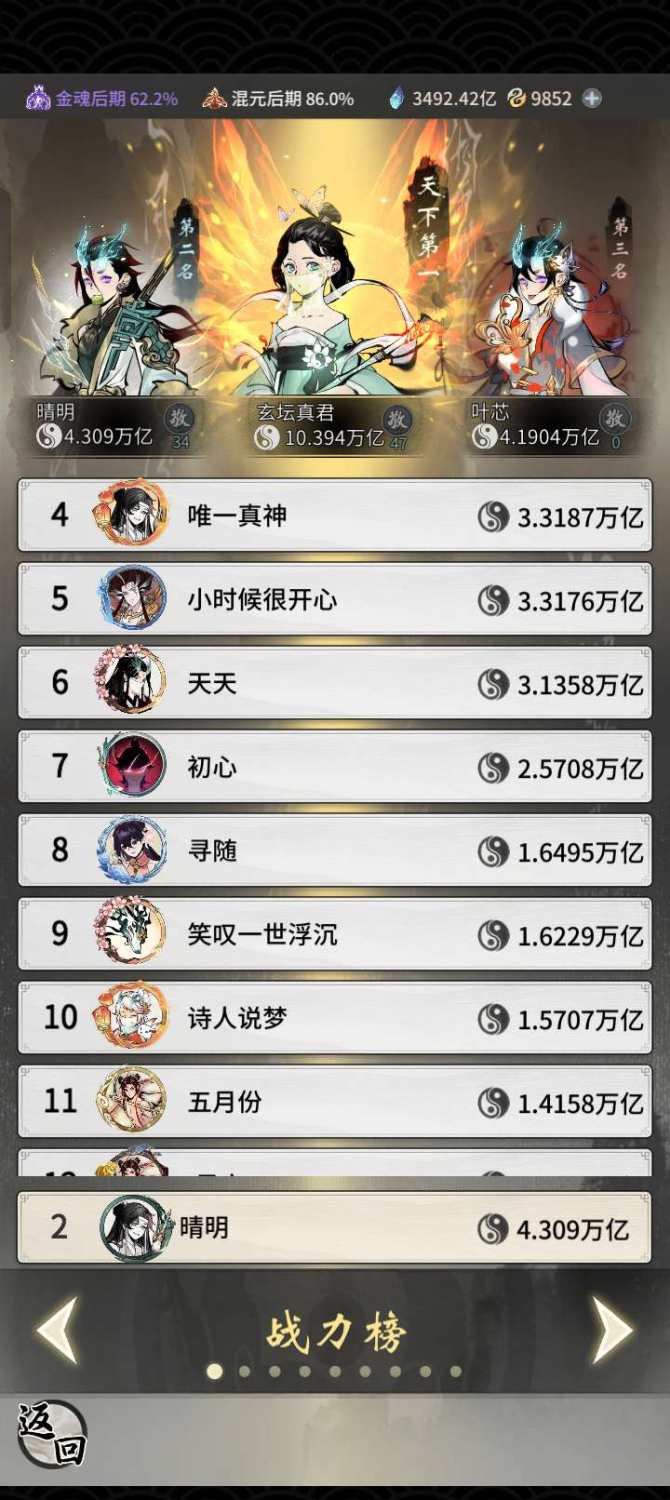Tap the 敬 button under 叶芯
670x1500 pixels.
(614, 418)
